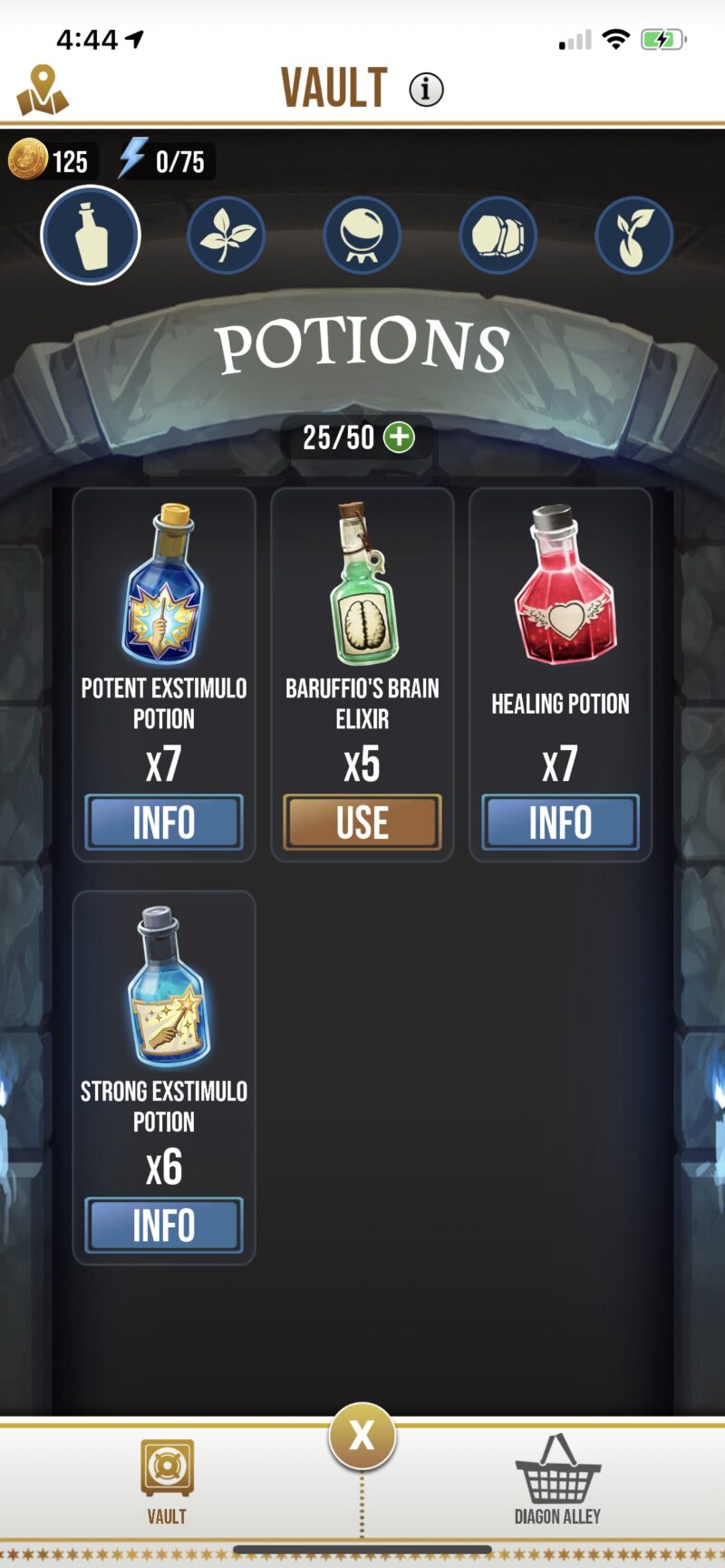This screenshot has width=725, height=1568.
Task: Open the Vault tab
Action: [167, 1481]
